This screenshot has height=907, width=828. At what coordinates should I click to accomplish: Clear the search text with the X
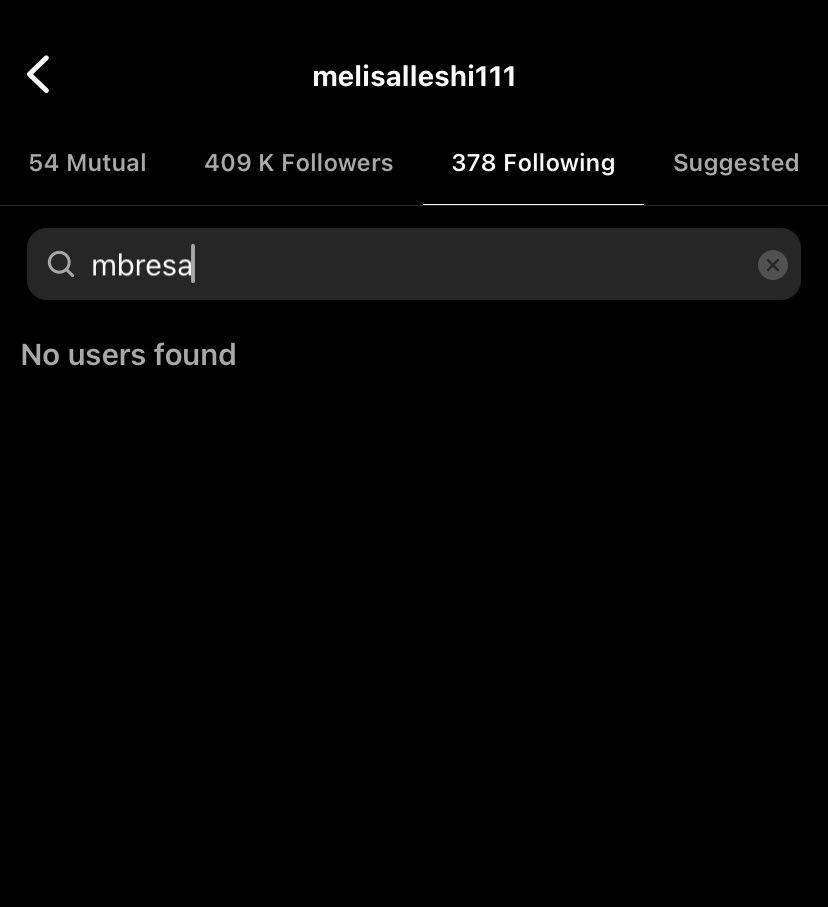tap(772, 264)
